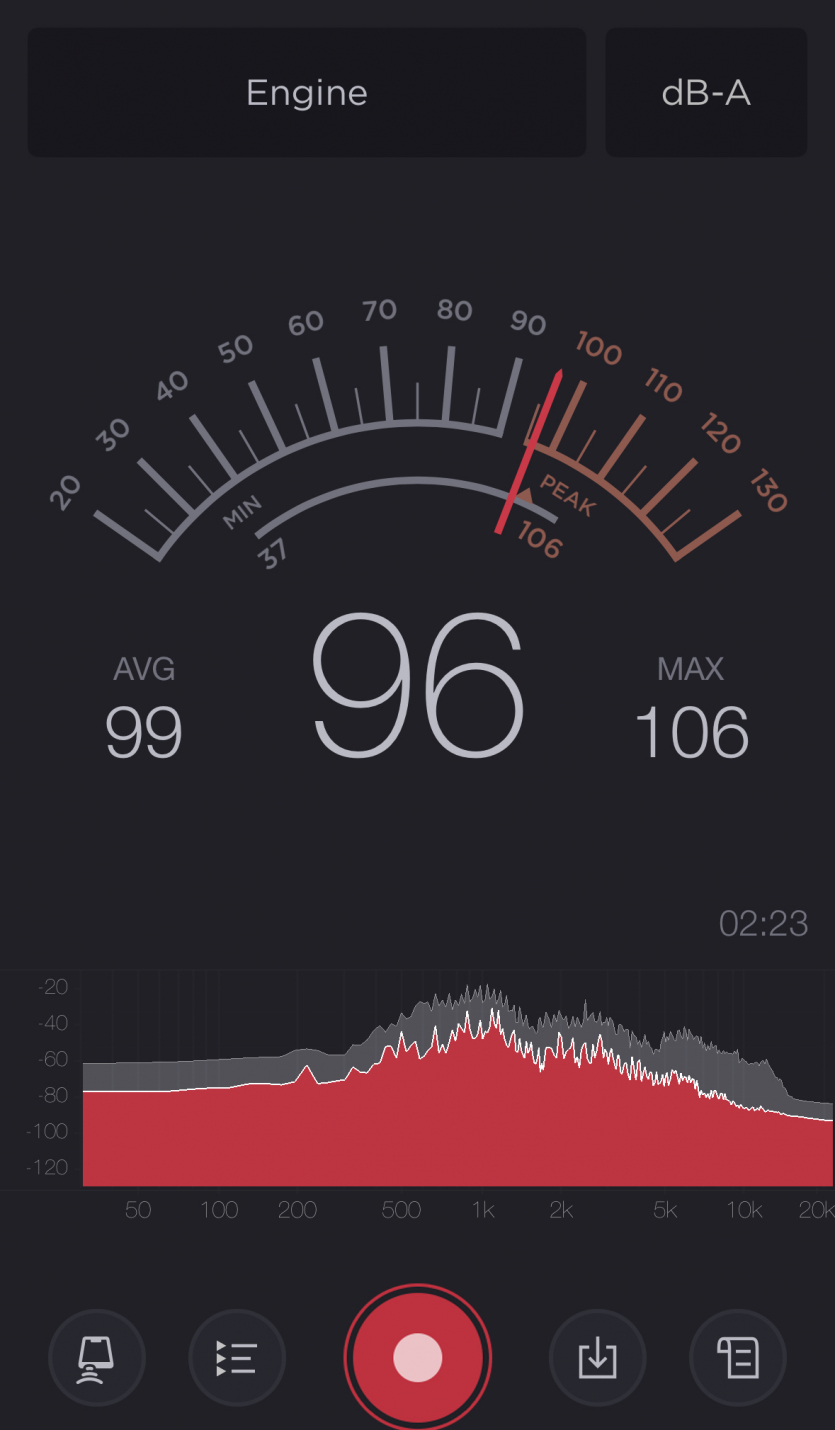Open the device casting icon
This screenshot has width=835, height=1430.
(x=97, y=1357)
